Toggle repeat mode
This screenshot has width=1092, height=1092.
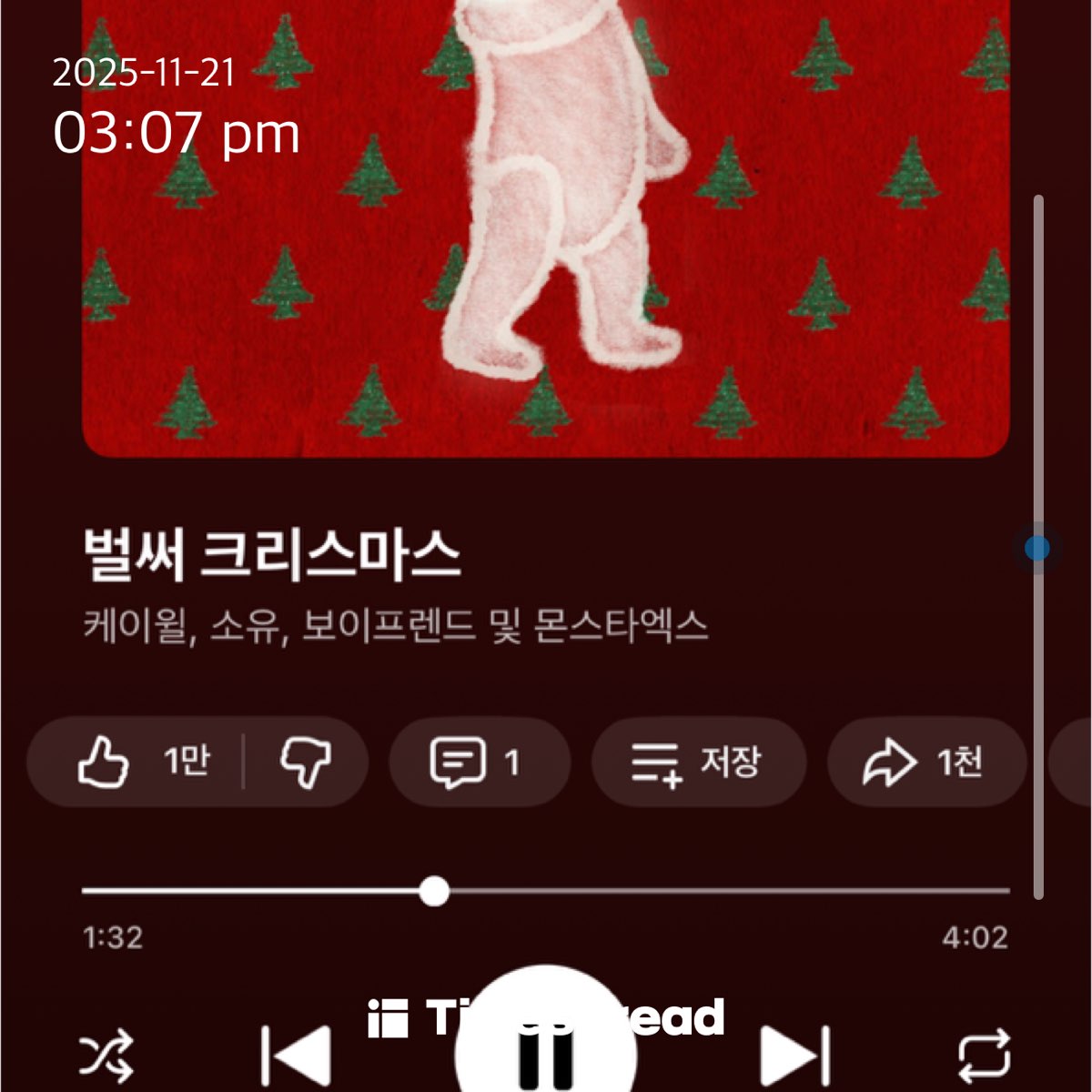(x=985, y=1055)
